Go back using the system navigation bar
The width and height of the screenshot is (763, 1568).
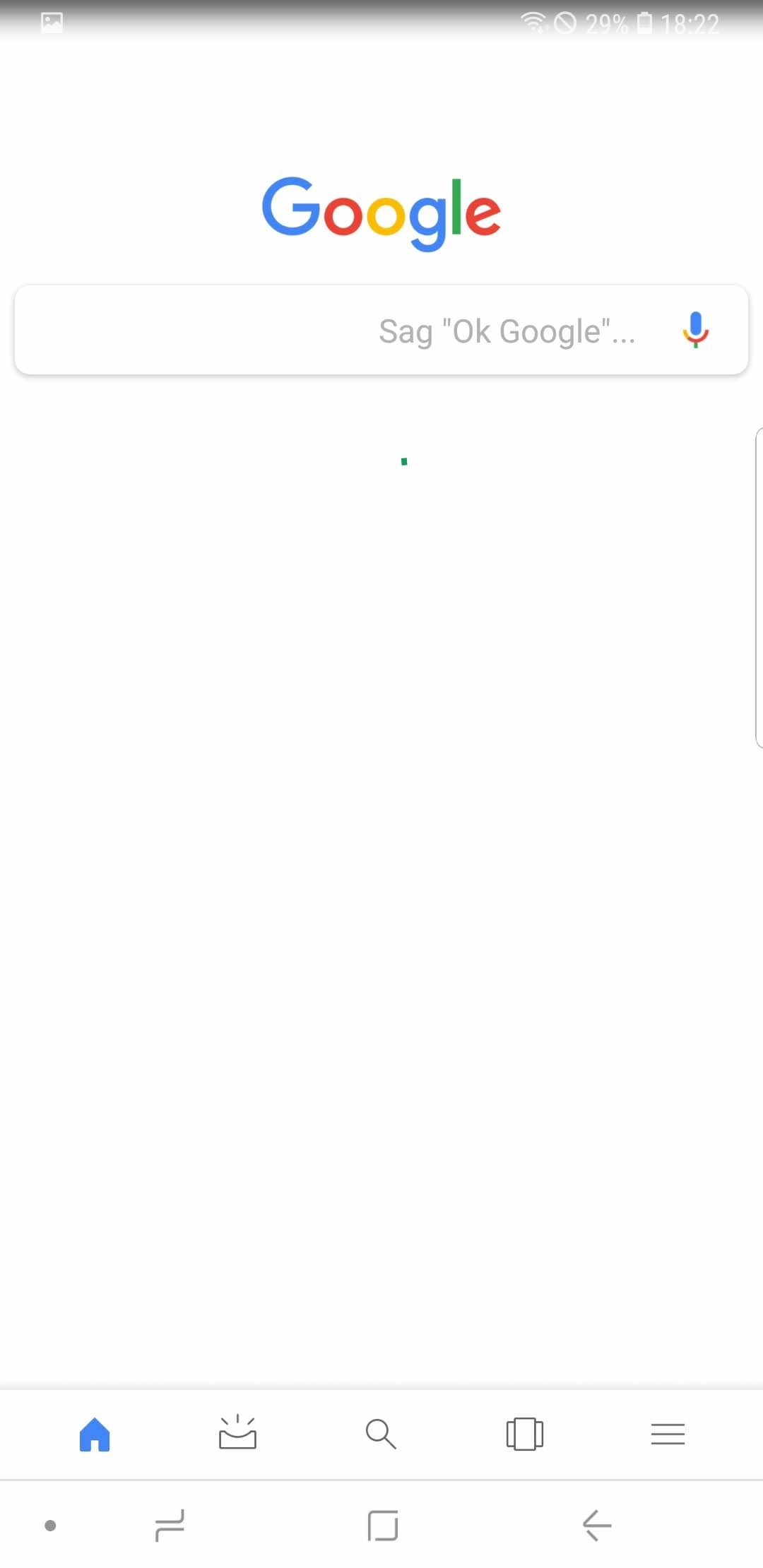tap(597, 1526)
